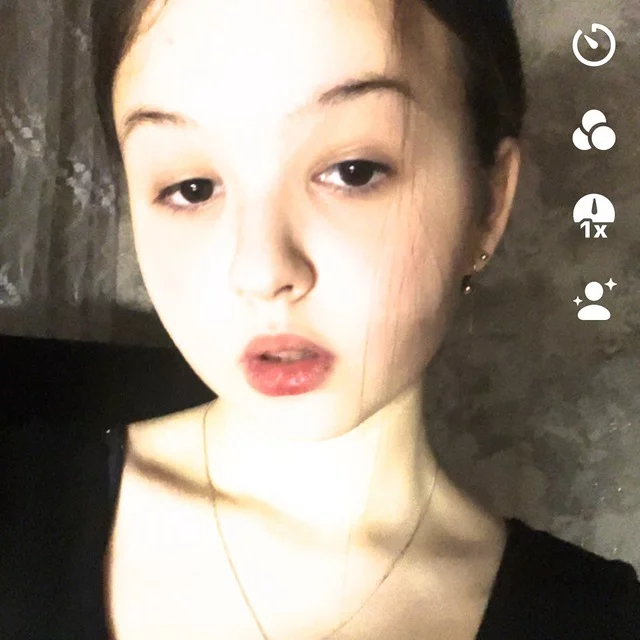
Task: Open the color filters icon
Action: pos(594,131)
